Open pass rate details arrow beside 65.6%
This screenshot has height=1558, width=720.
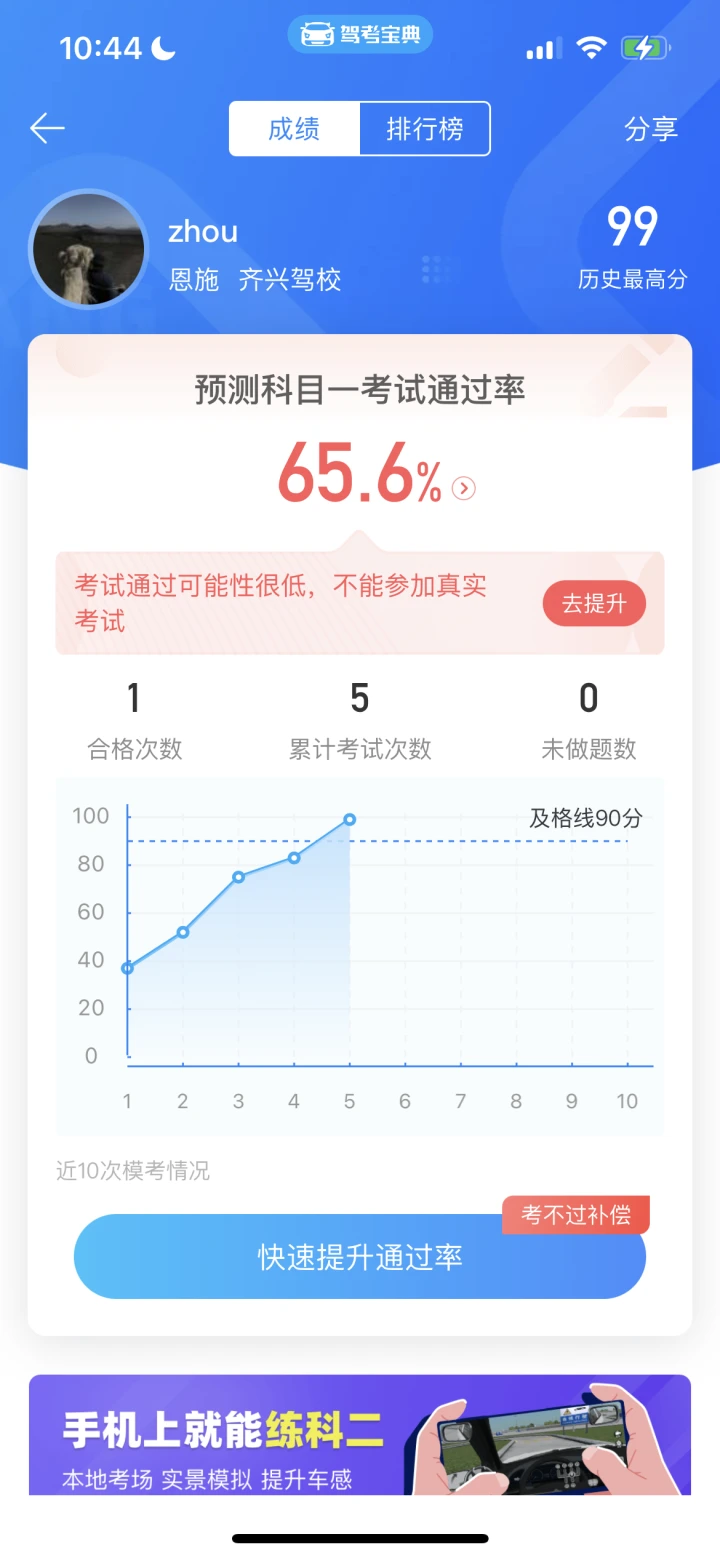[464, 488]
